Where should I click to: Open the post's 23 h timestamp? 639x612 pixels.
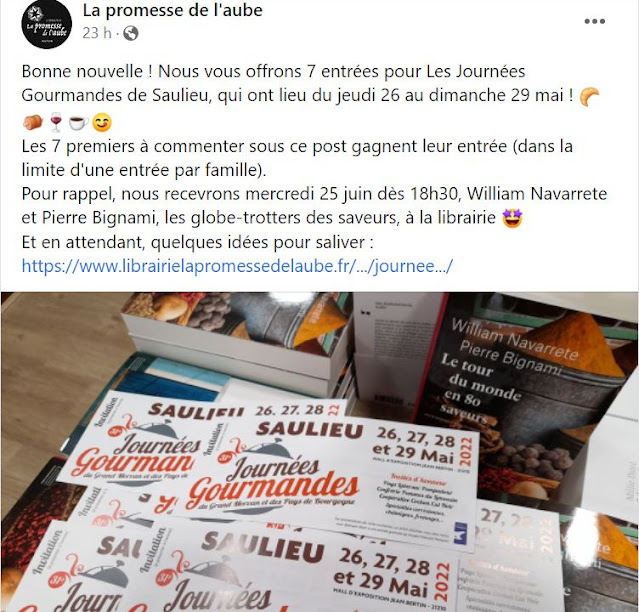point(96,33)
